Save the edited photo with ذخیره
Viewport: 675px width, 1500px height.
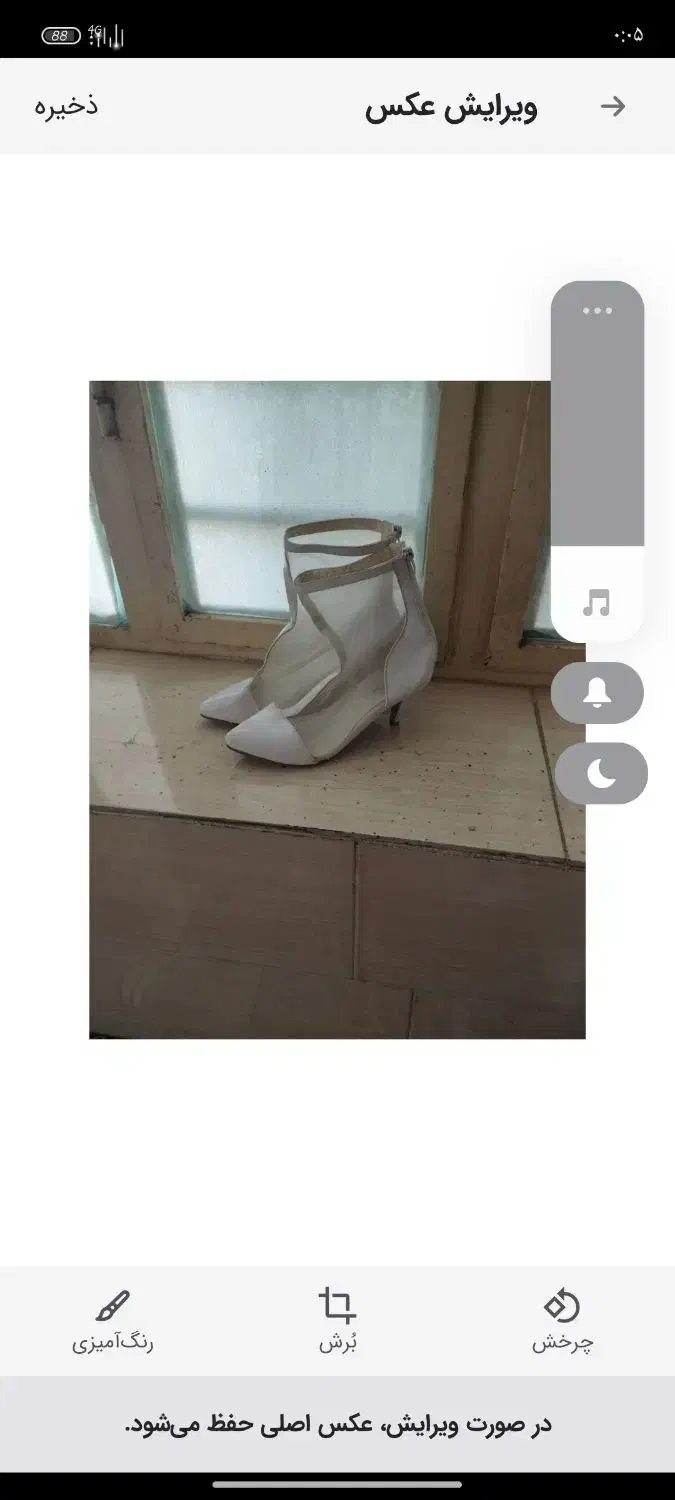pos(67,106)
